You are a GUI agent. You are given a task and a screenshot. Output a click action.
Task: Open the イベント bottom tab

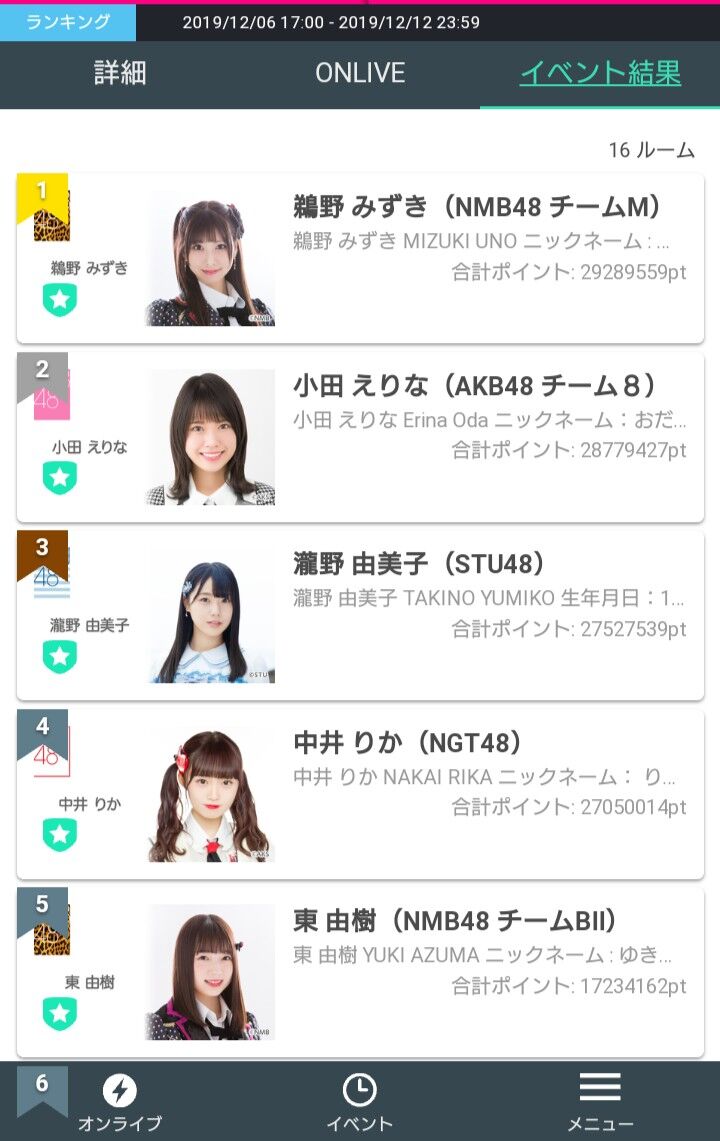360,1102
